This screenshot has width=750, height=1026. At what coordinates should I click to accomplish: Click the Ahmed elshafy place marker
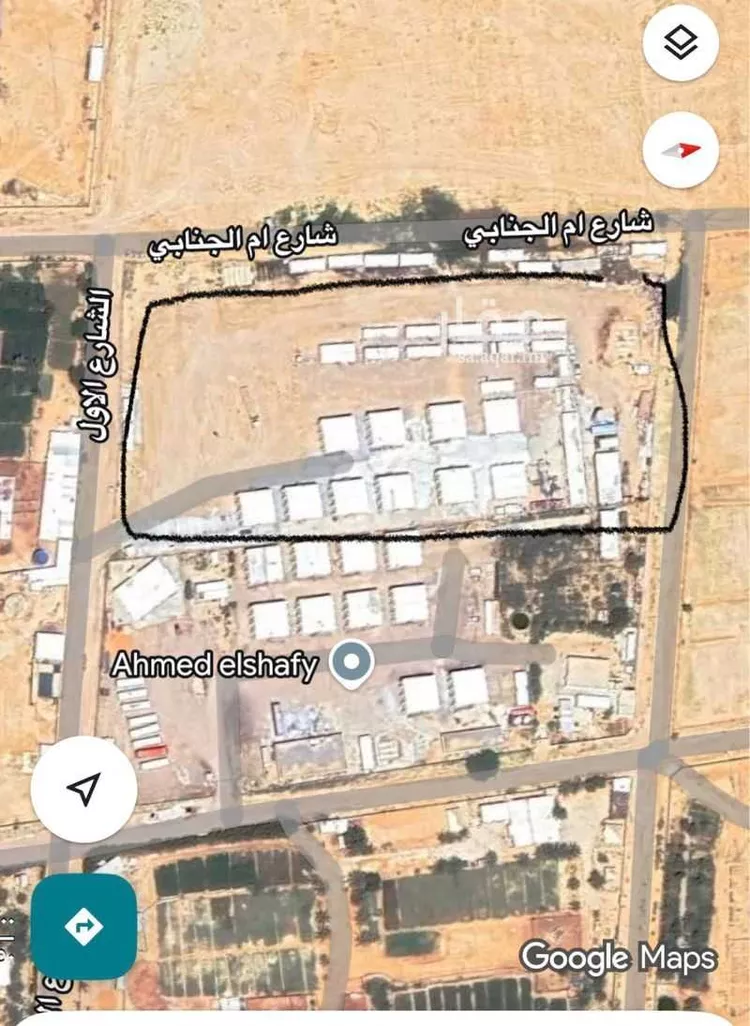click(351, 661)
